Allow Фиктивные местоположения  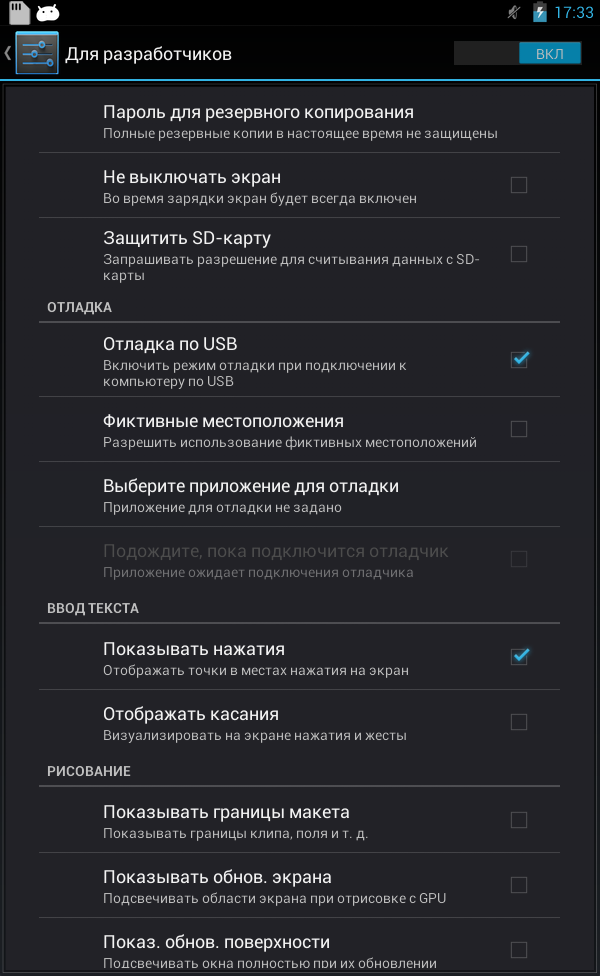click(x=519, y=429)
